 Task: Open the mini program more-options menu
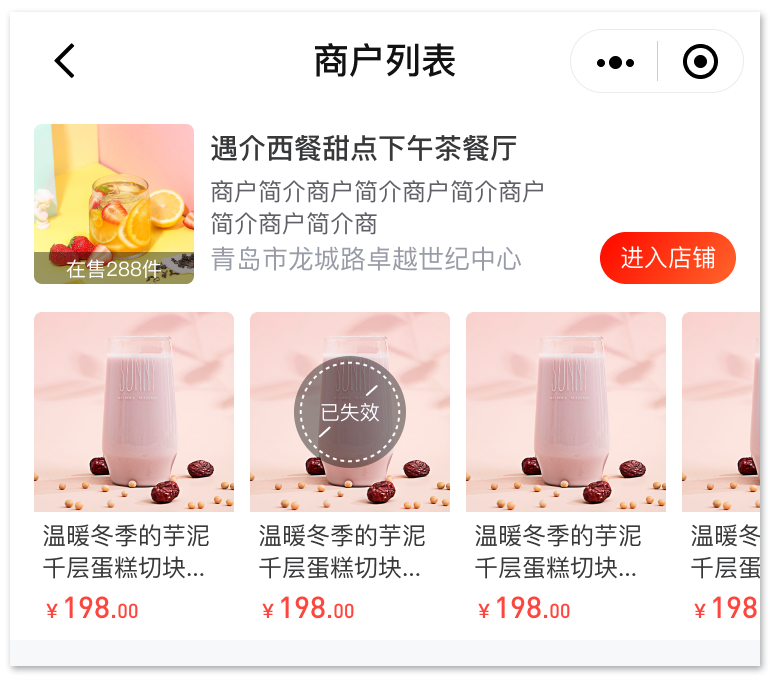(x=615, y=62)
